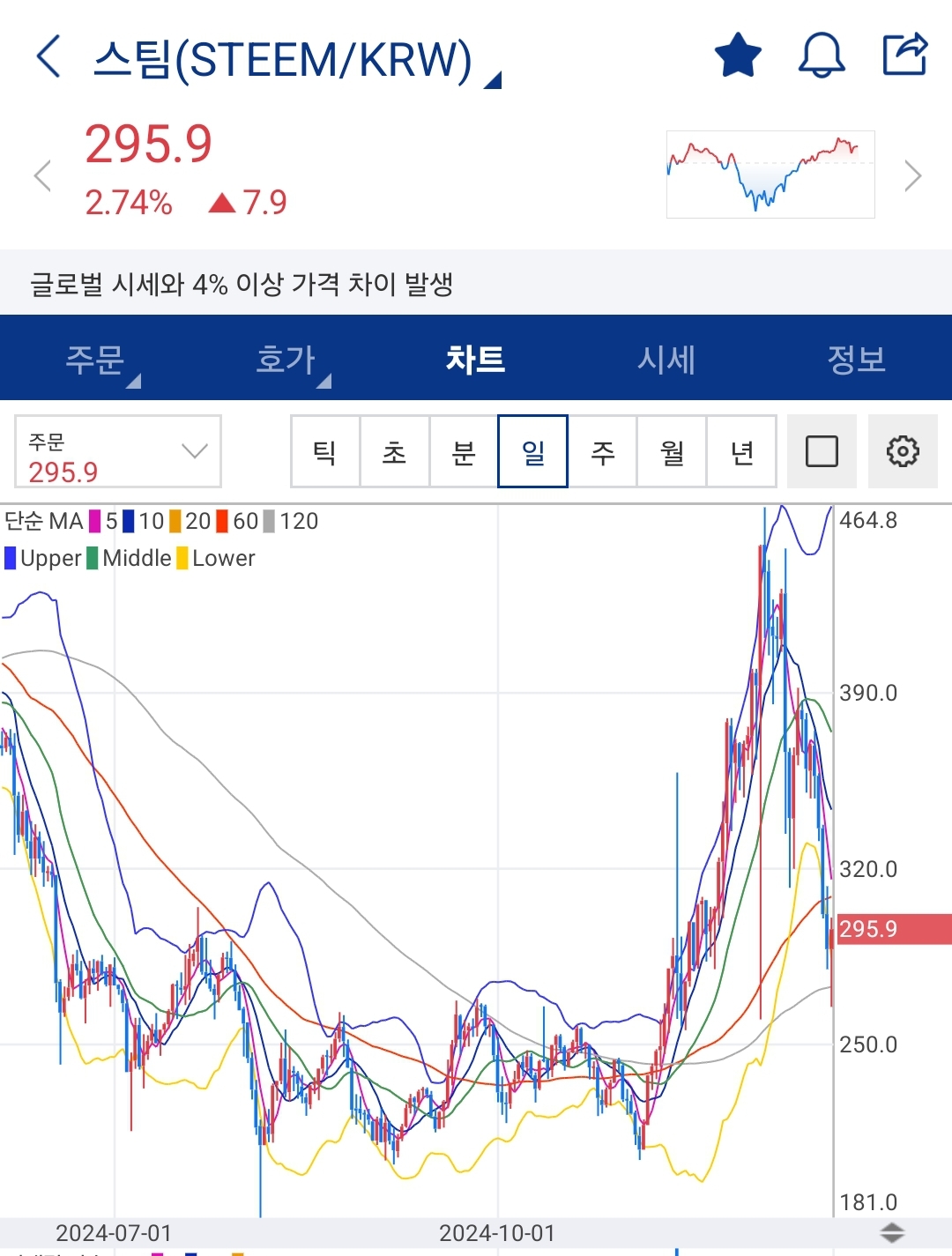
Task: Share this STEEM chart
Action: [x=905, y=55]
